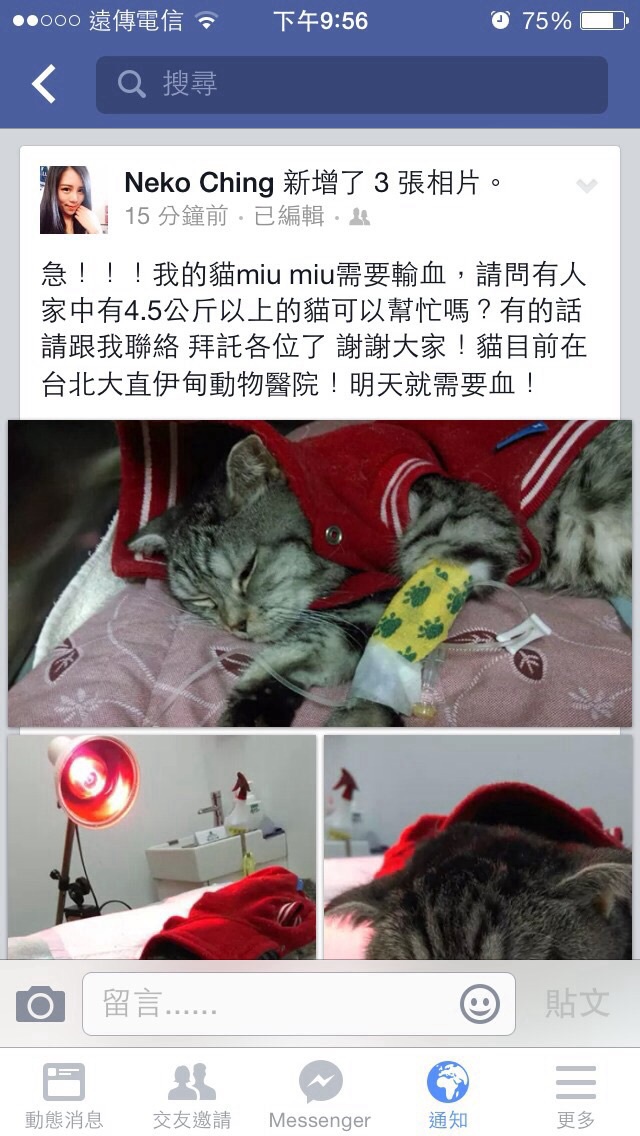View the photo with the red heat lamp

click(x=162, y=847)
